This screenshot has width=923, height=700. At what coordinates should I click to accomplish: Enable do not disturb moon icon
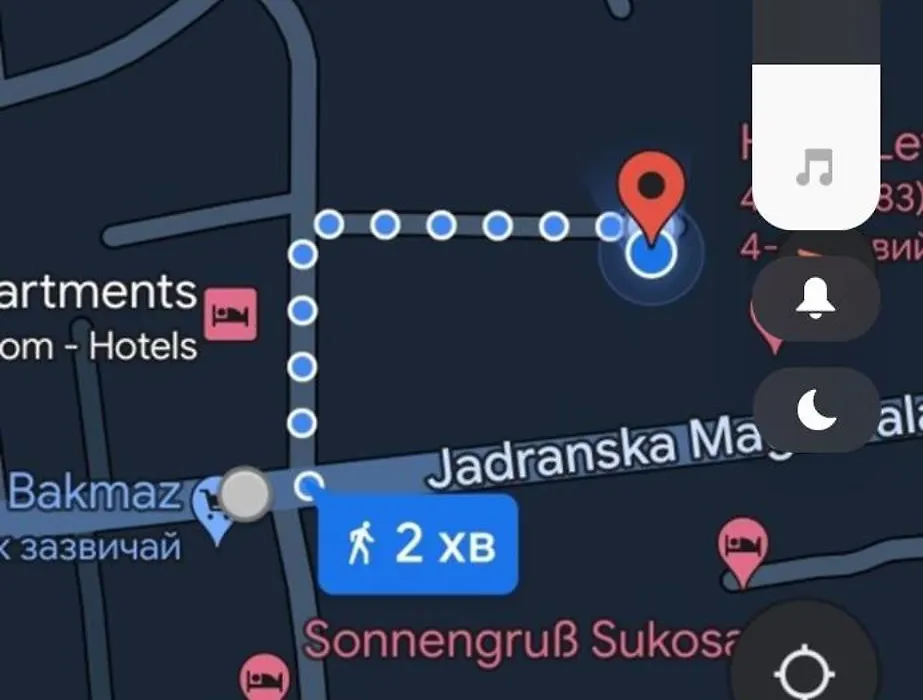[x=815, y=410]
